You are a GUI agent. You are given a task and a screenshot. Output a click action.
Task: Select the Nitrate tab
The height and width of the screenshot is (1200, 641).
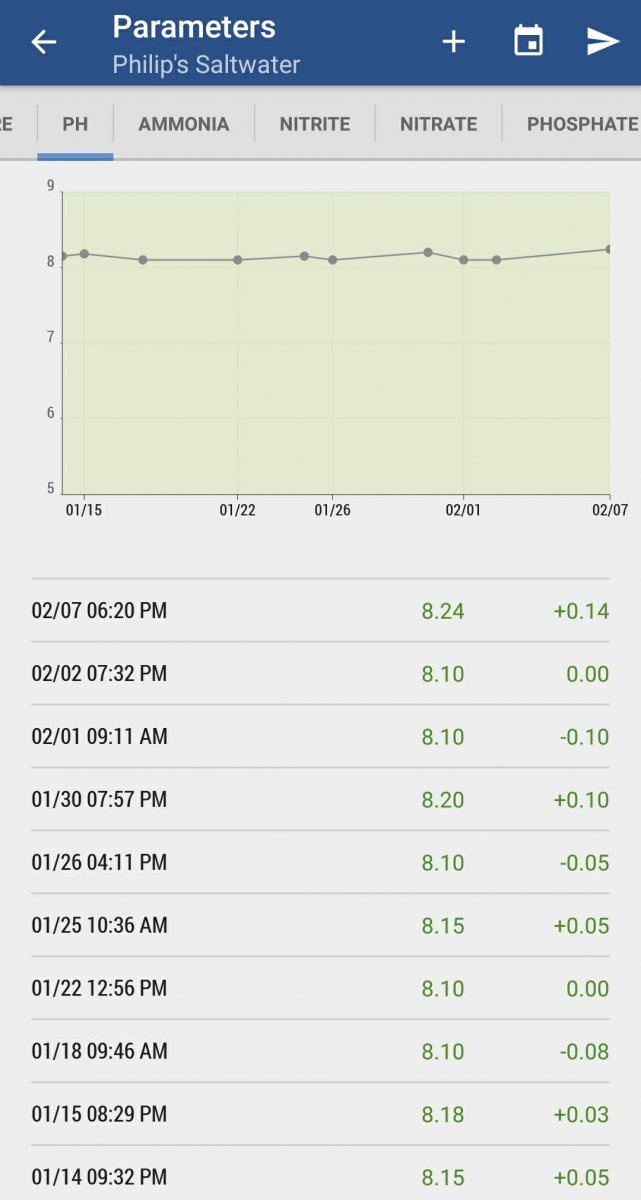[x=438, y=124]
